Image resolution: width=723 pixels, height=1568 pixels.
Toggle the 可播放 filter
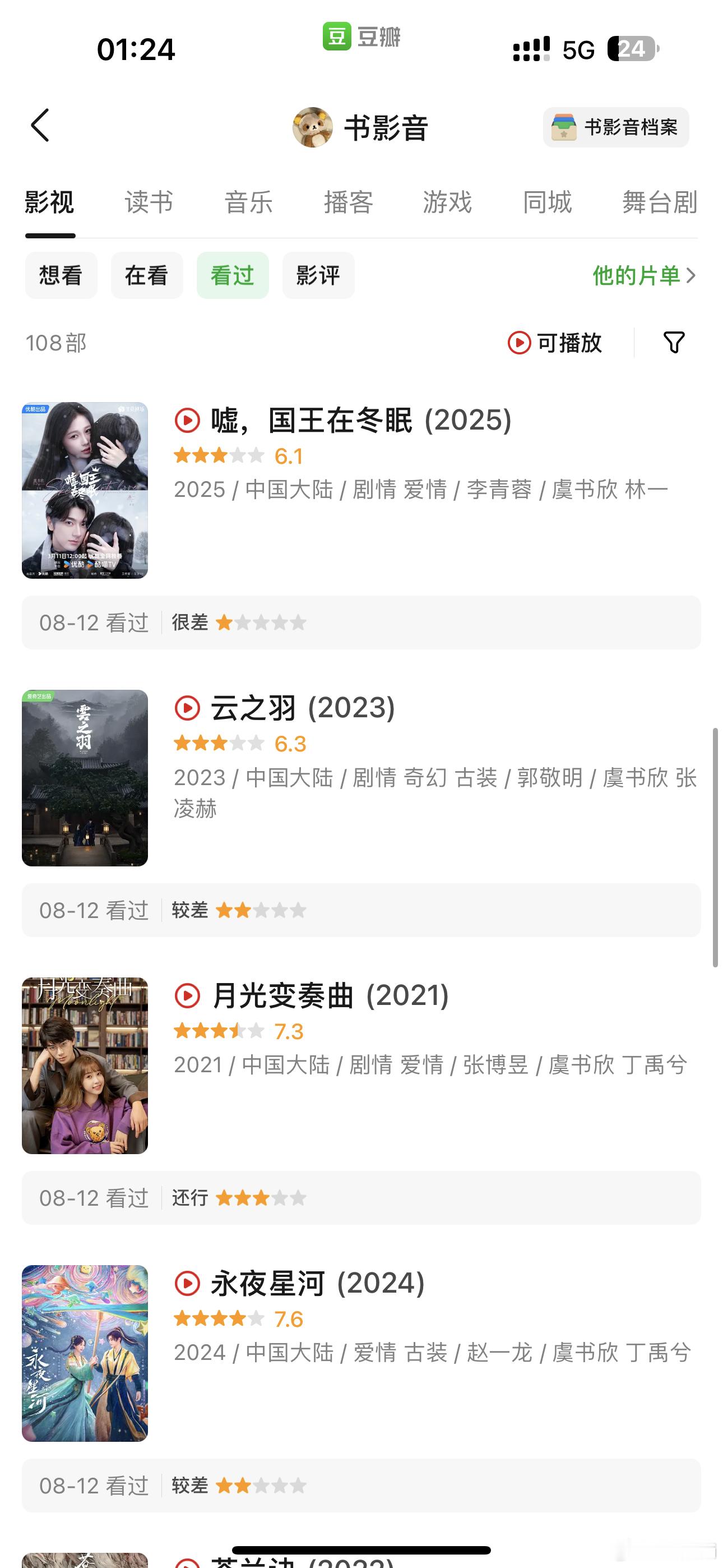click(x=554, y=343)
